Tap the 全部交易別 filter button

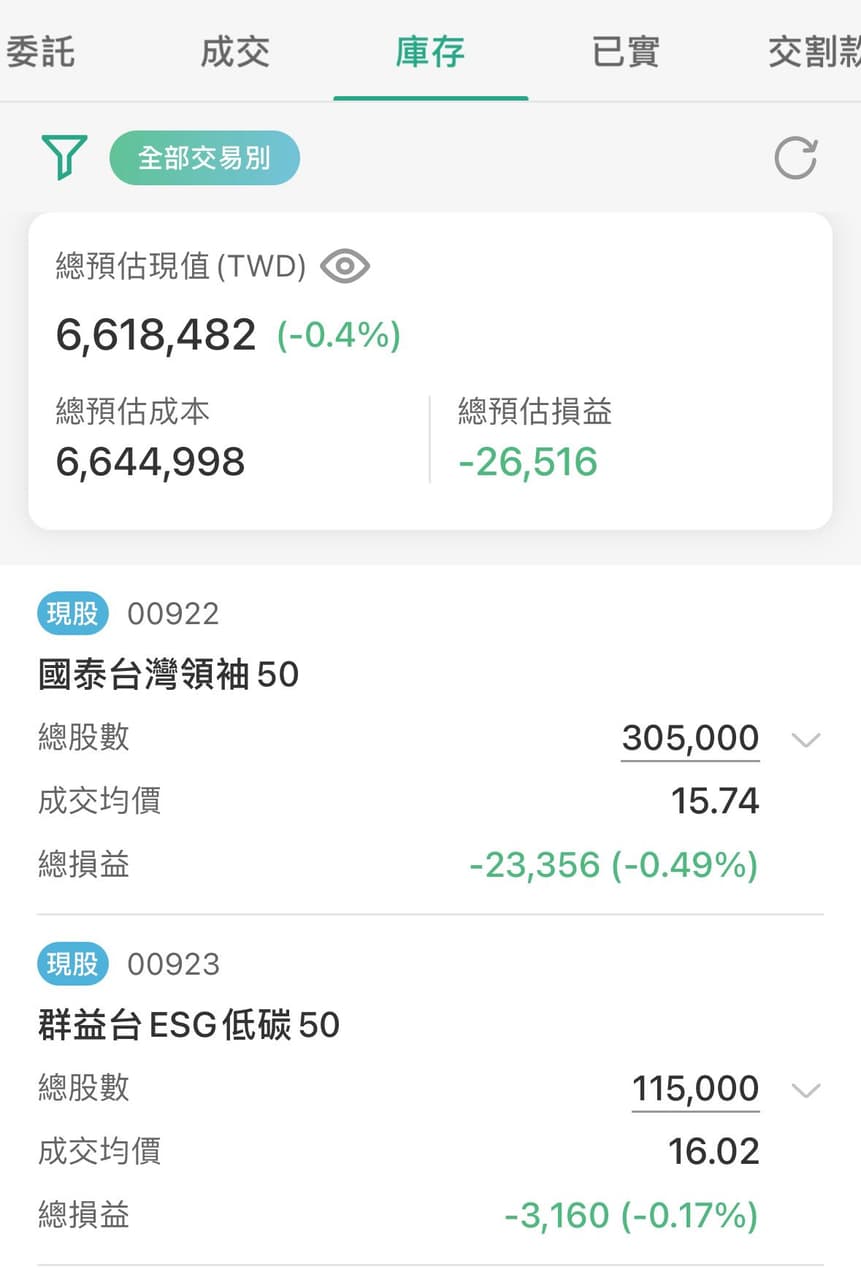(204, 157)
